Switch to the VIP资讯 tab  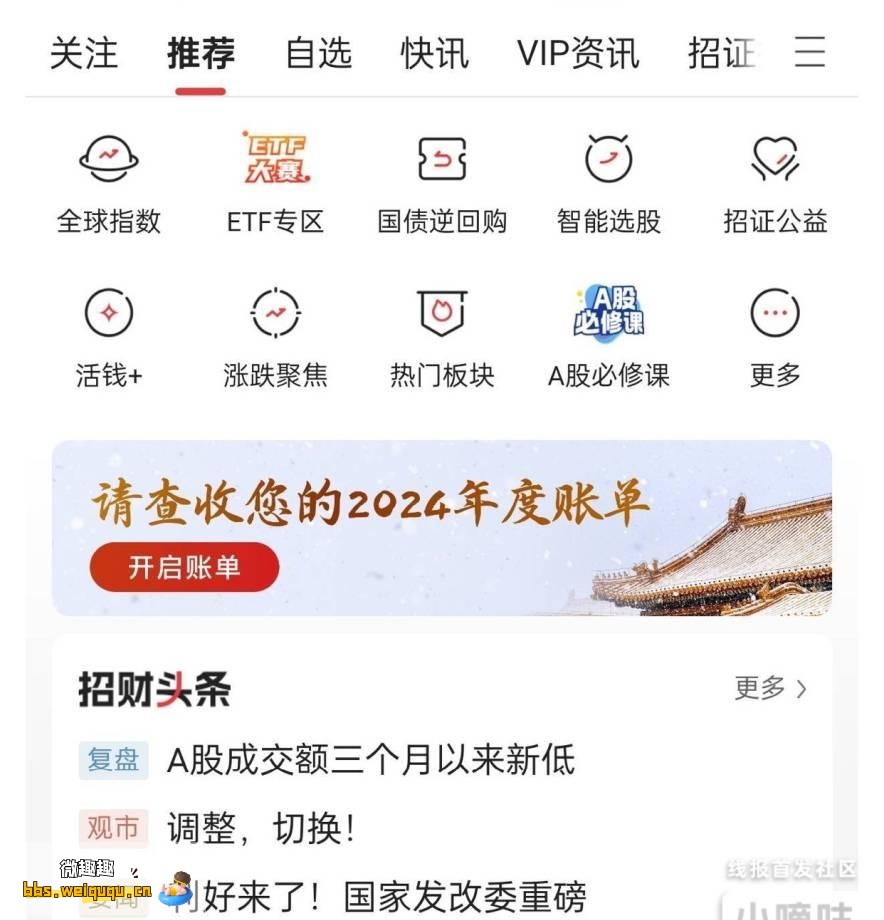[578, 54]
